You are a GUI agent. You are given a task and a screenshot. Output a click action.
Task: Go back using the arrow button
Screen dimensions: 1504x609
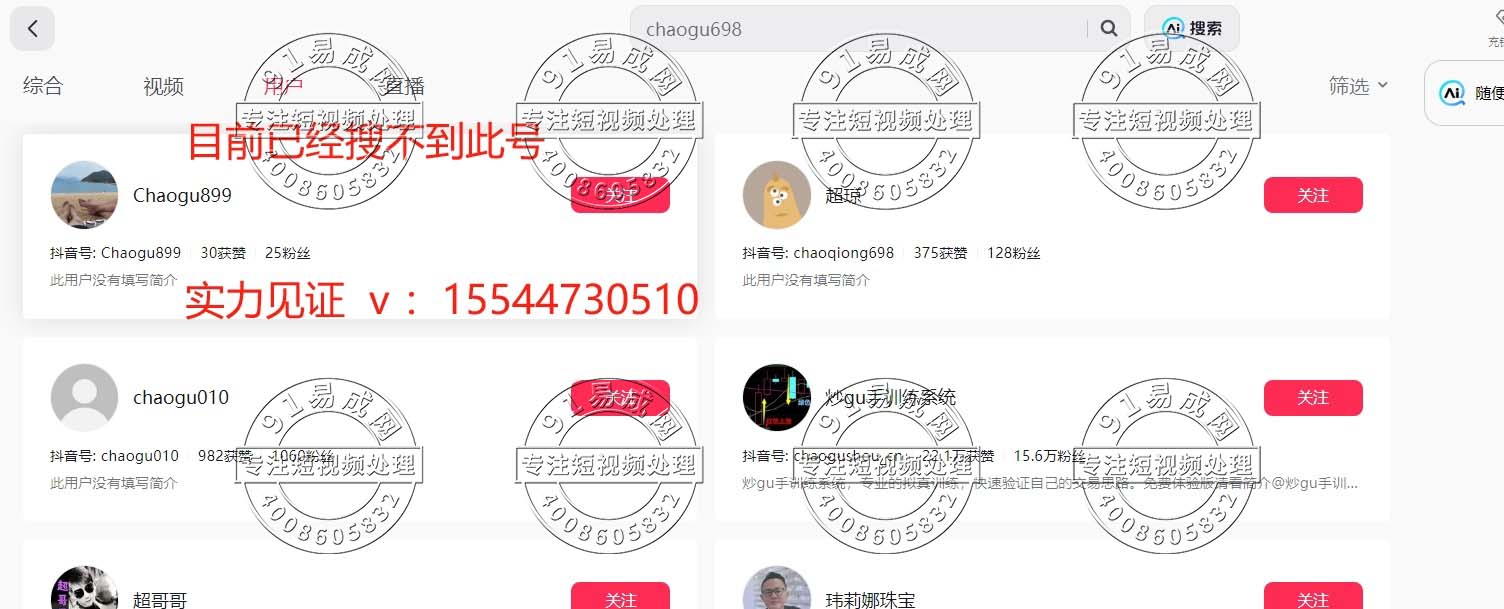point(32,29)
